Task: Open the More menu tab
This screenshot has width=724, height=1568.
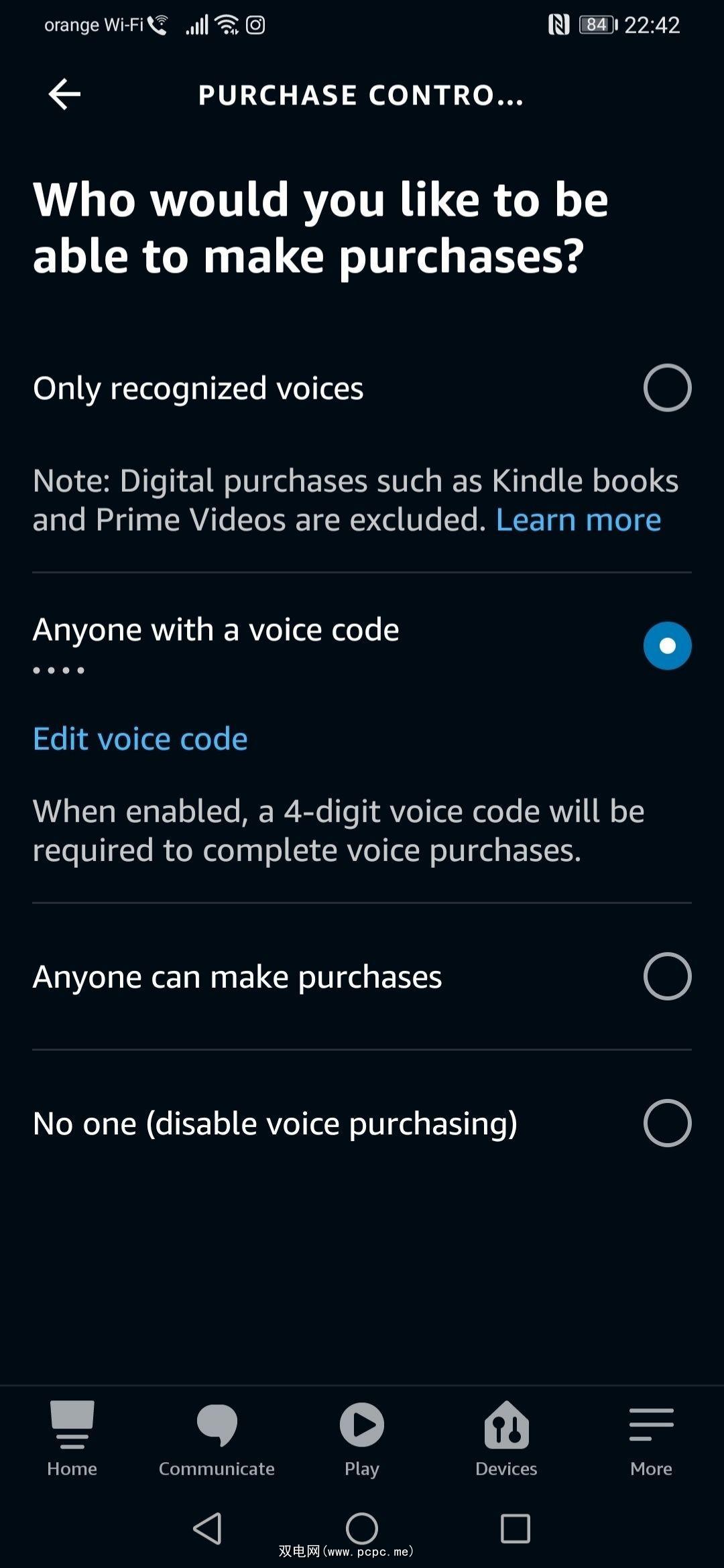Action: click(x=651, y=1438)
